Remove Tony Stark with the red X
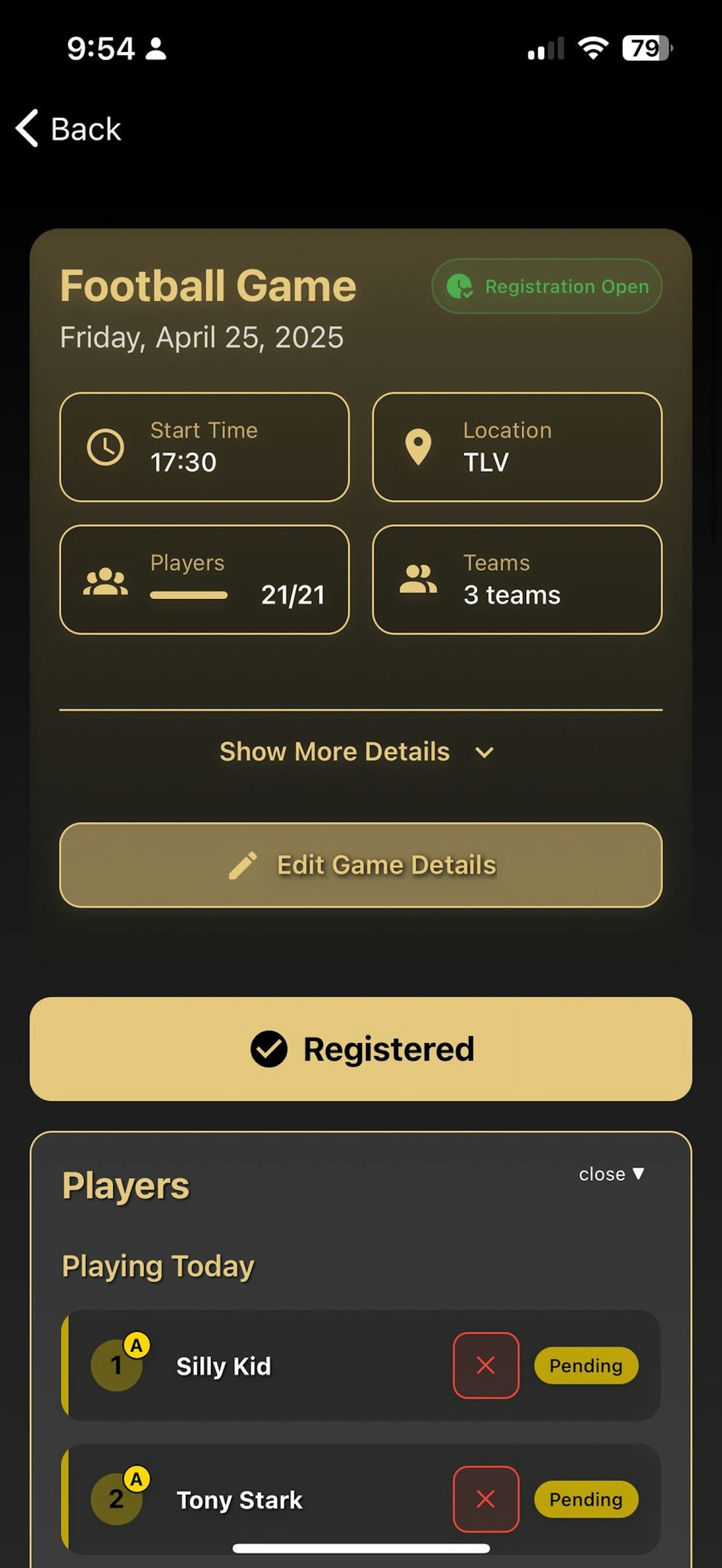Viewport: 722px width, 1568px height. [485, 1499]
